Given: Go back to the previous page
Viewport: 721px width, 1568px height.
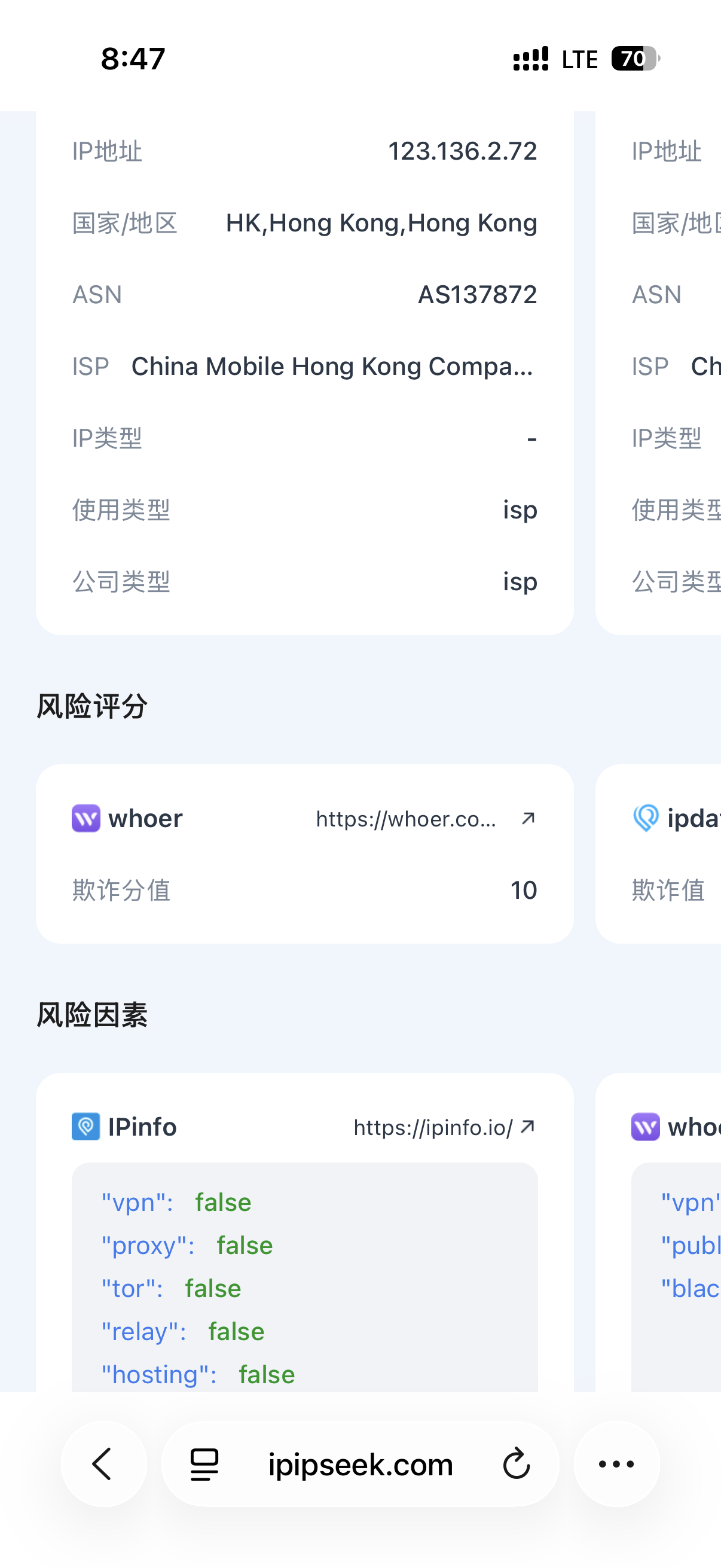Looking at the screenshot, I should 103,1464.
